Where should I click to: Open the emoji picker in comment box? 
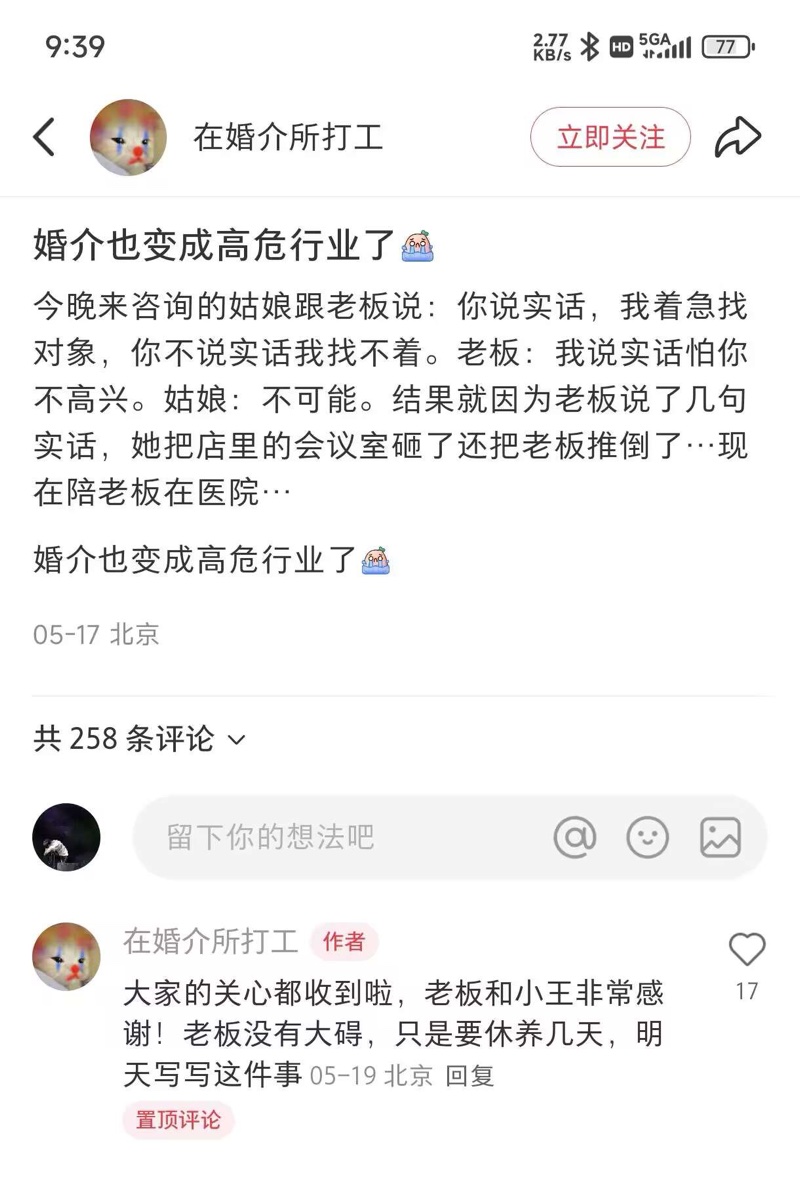(x=647, y=837)
